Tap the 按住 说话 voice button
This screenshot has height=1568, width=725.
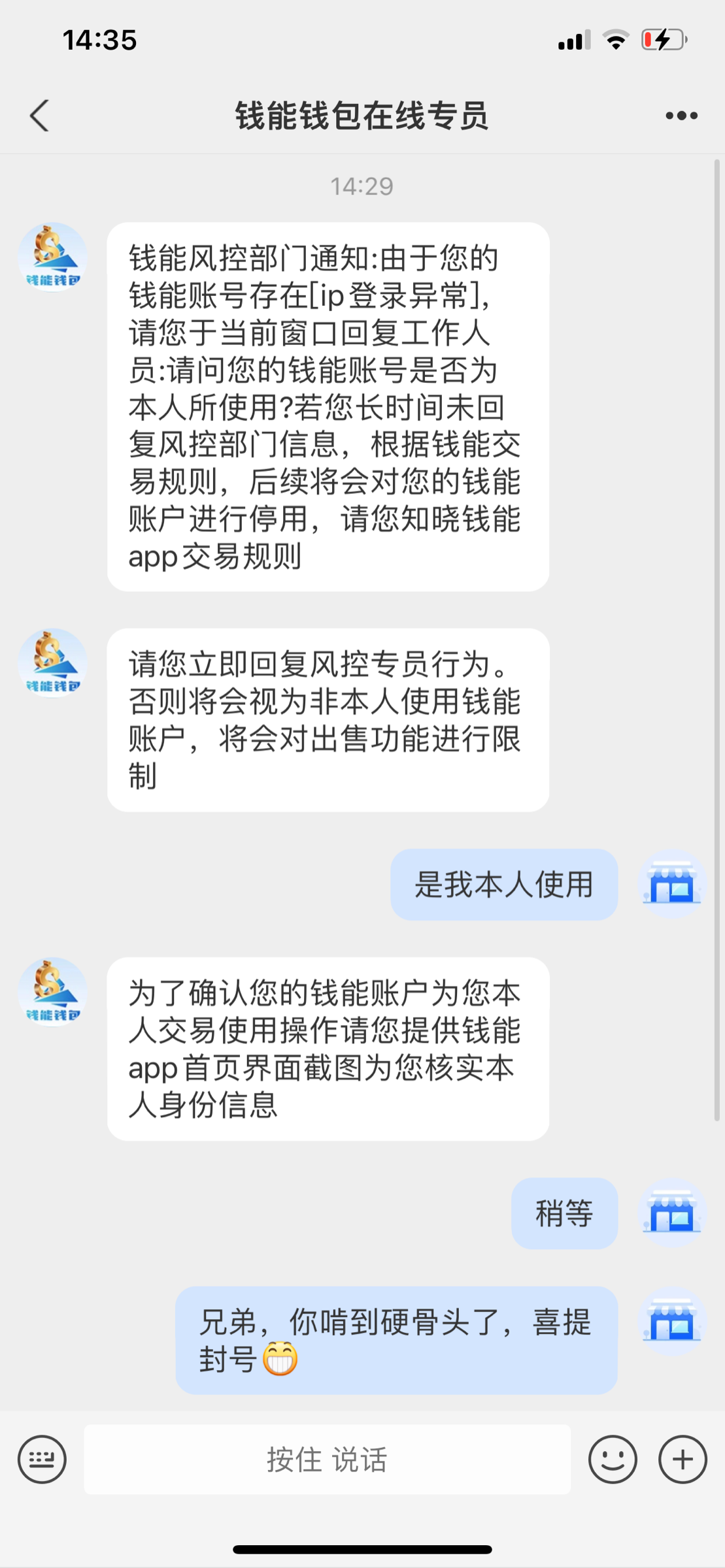point(327,1459)
